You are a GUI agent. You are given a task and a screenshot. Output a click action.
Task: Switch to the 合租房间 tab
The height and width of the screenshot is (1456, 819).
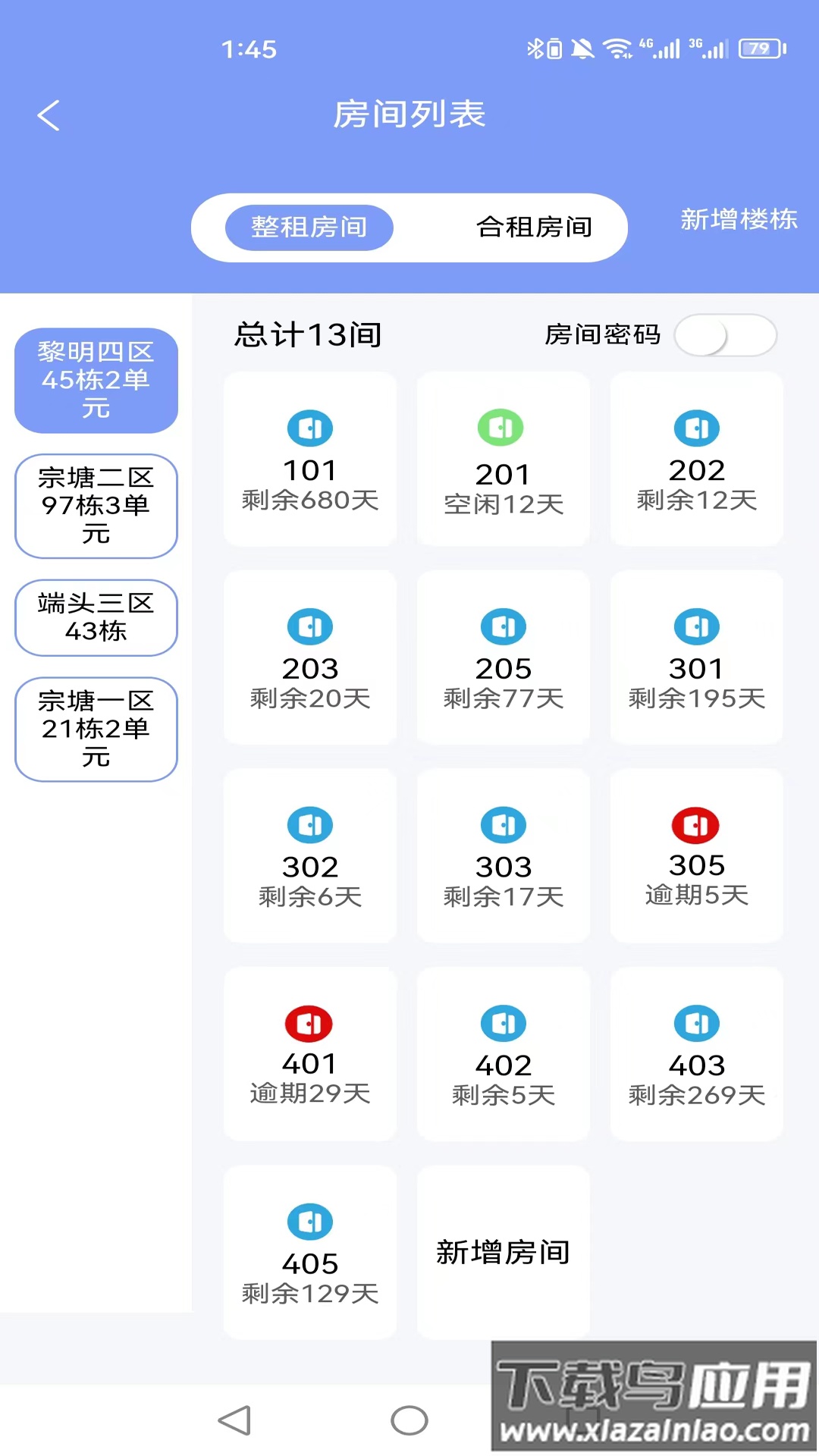point(533,227)
